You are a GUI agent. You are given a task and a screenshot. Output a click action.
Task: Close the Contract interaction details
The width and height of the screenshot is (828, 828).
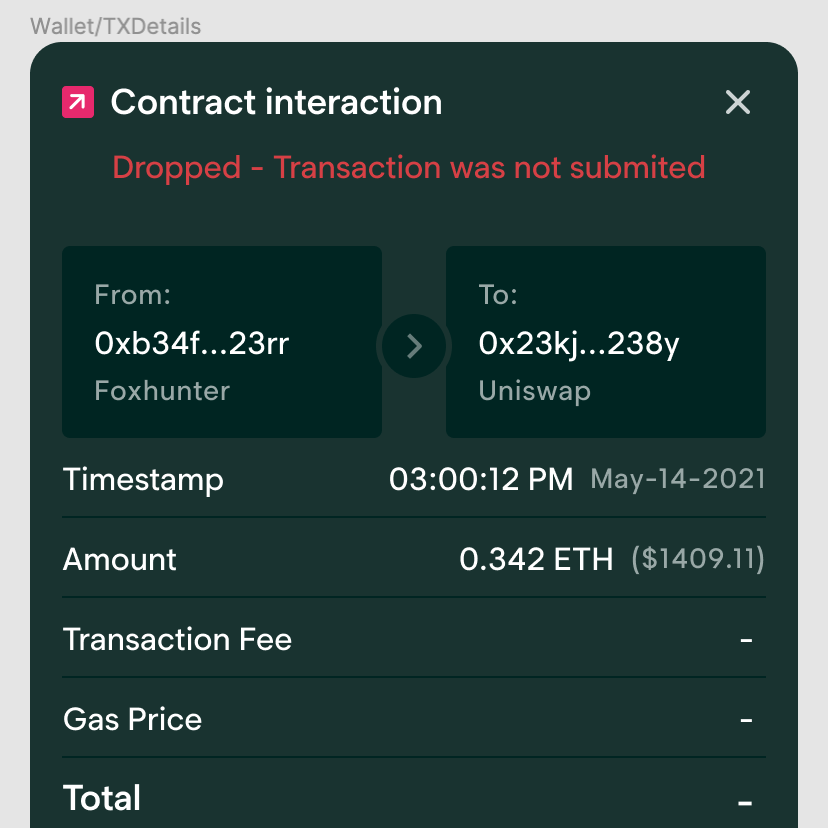coord(737,102)
